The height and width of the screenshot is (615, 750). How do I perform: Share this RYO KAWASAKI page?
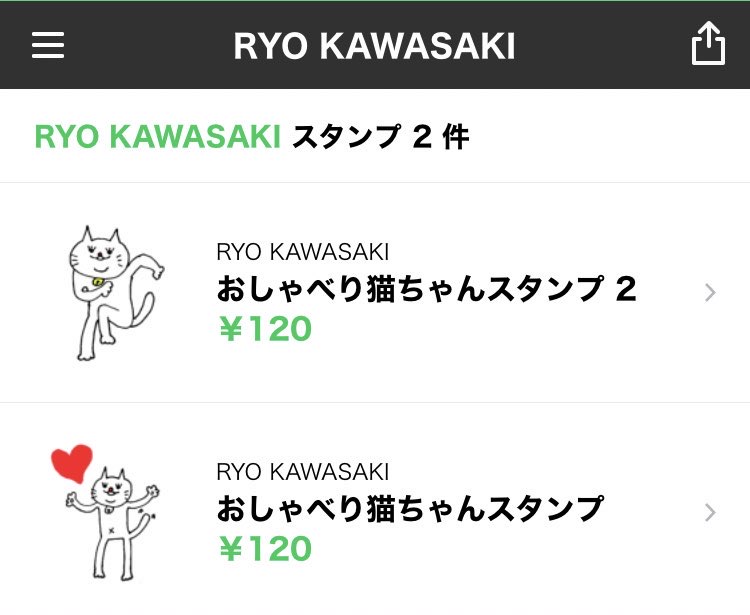pos(707,45)
